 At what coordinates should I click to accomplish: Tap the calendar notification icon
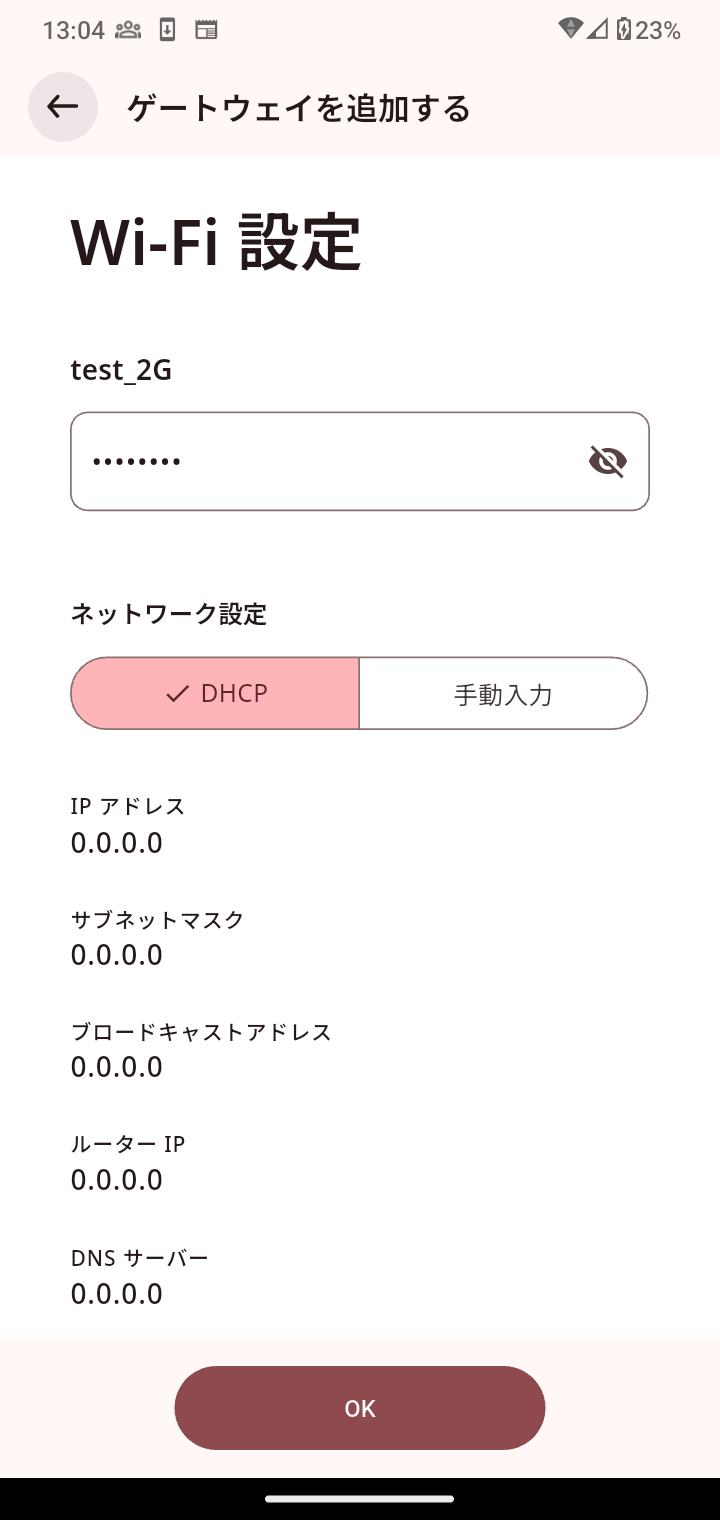(206, 29)
